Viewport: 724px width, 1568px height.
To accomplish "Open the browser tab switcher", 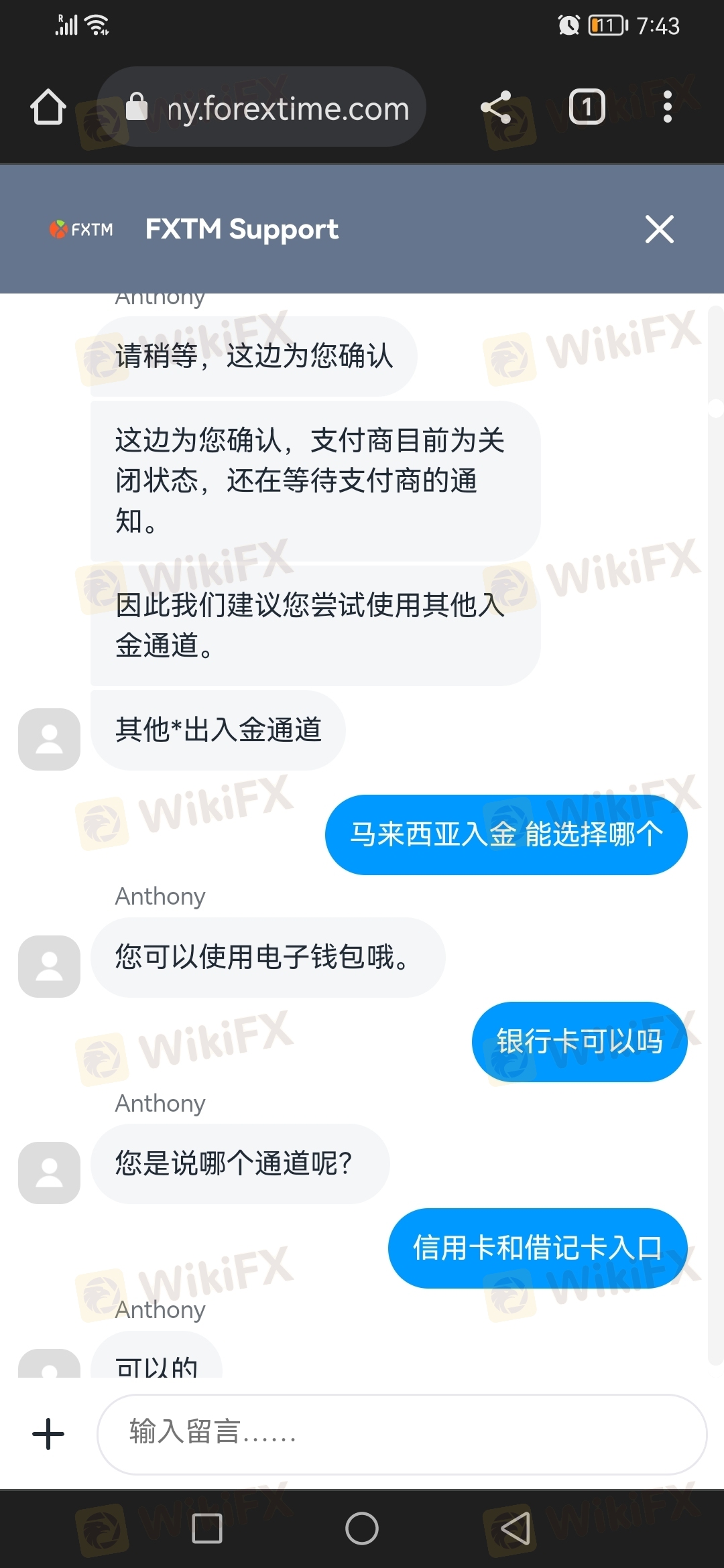I will [x=587, y=107].
